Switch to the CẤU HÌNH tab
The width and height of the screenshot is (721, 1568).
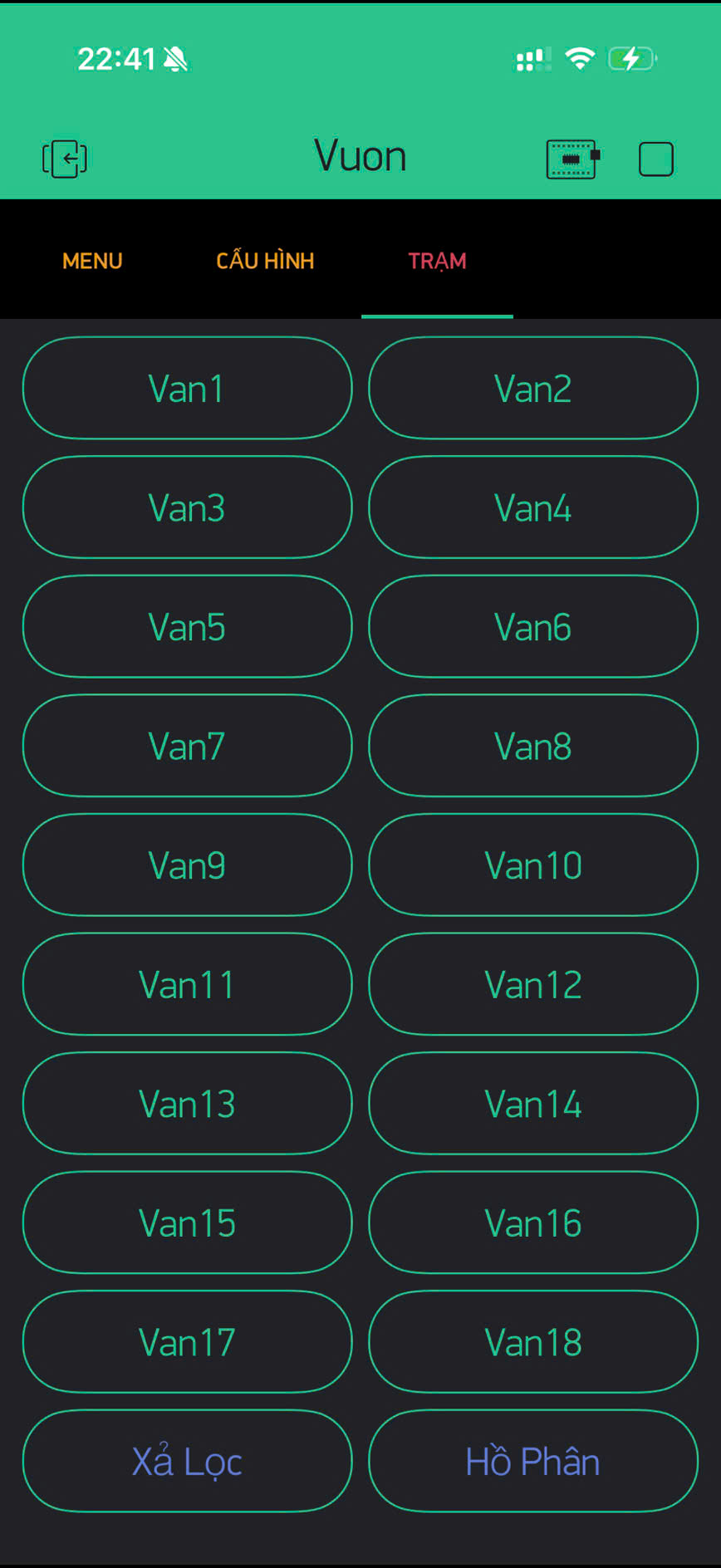pyautogui.click(x=265, y=260)
